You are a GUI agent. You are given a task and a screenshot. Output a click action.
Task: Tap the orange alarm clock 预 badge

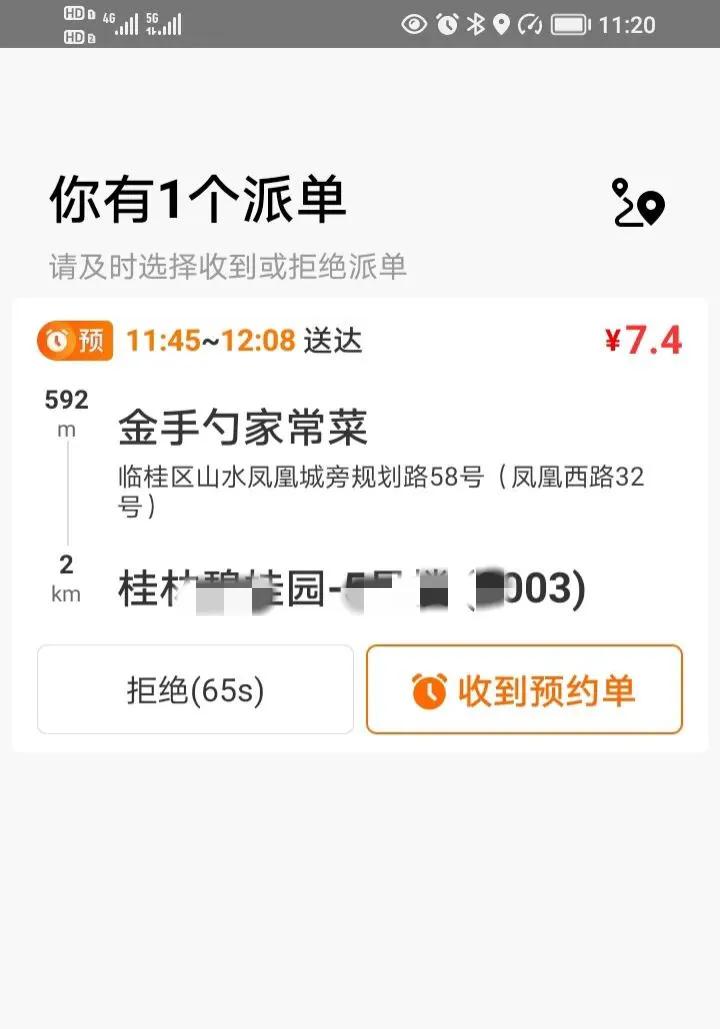74,341
